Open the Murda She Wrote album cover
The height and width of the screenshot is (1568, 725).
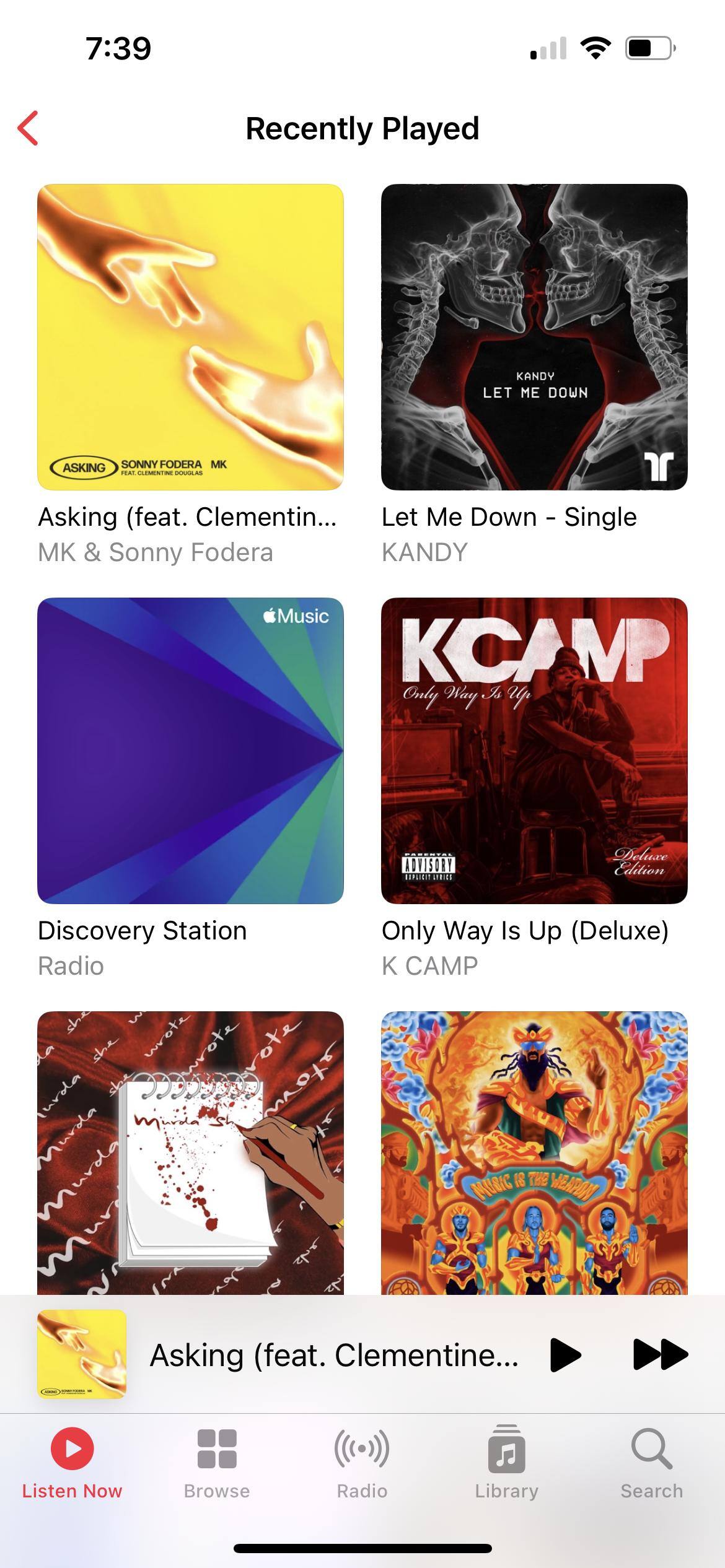point(190,1153)
